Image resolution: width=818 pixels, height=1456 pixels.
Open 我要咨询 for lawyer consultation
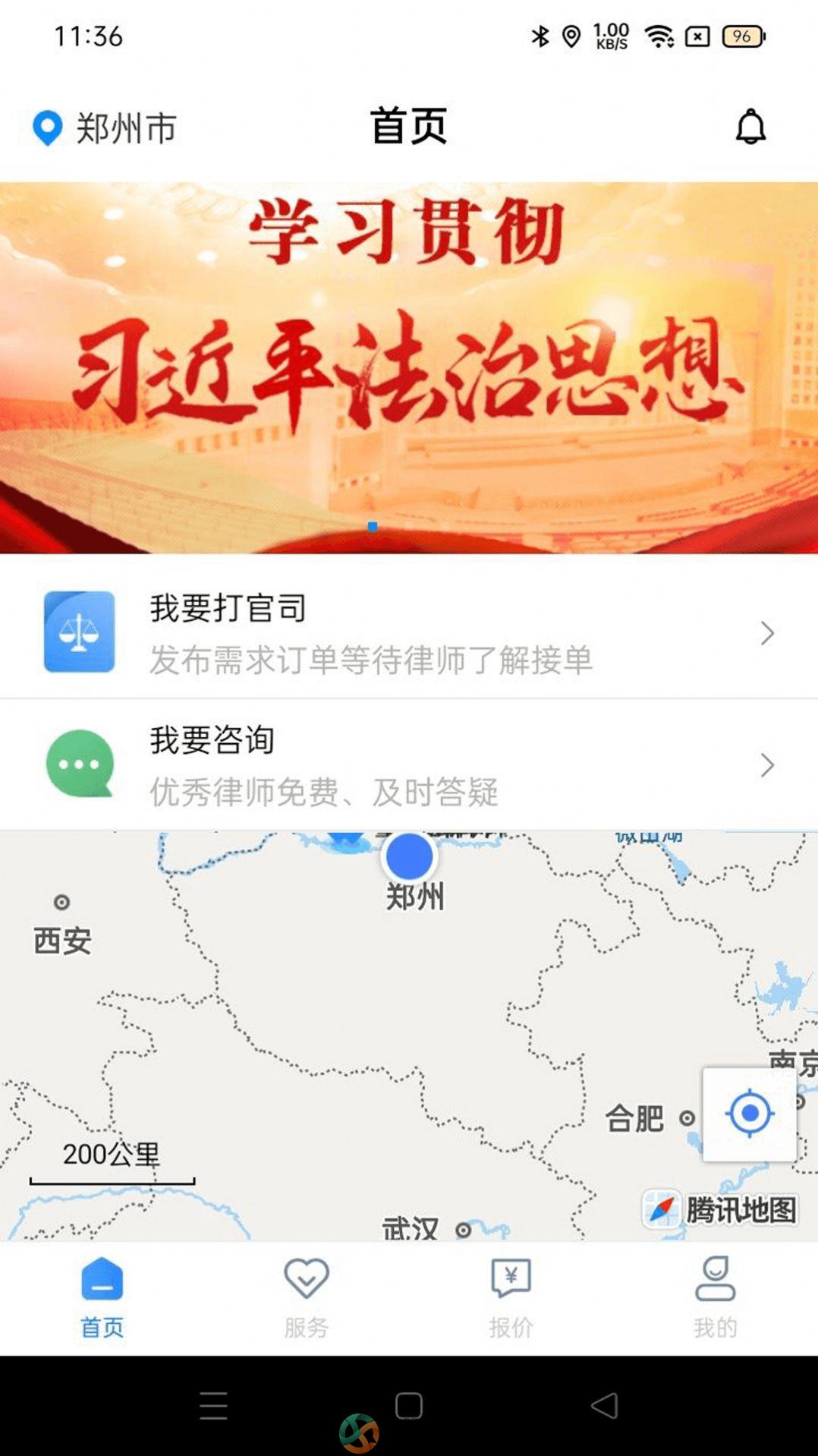pyautogui.click(x=409, y=764)
